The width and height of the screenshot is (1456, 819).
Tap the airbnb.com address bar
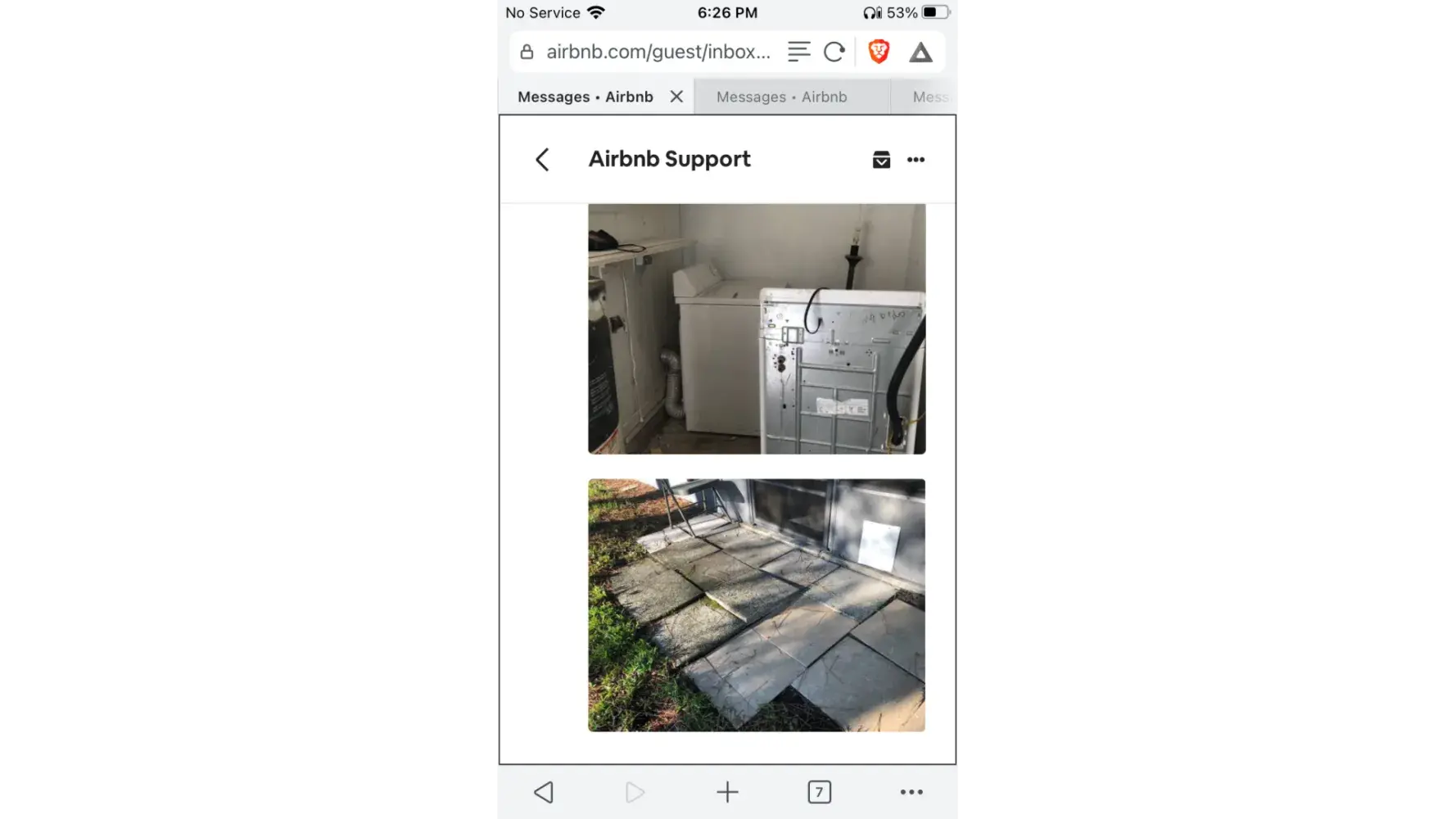tap(658, 52)
